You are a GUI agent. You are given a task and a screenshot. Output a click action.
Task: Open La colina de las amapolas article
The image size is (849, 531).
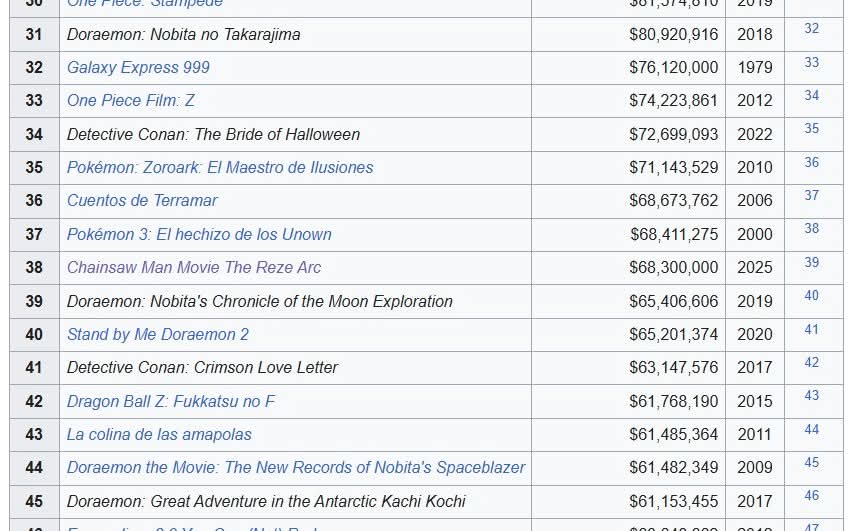pos(159,435)
